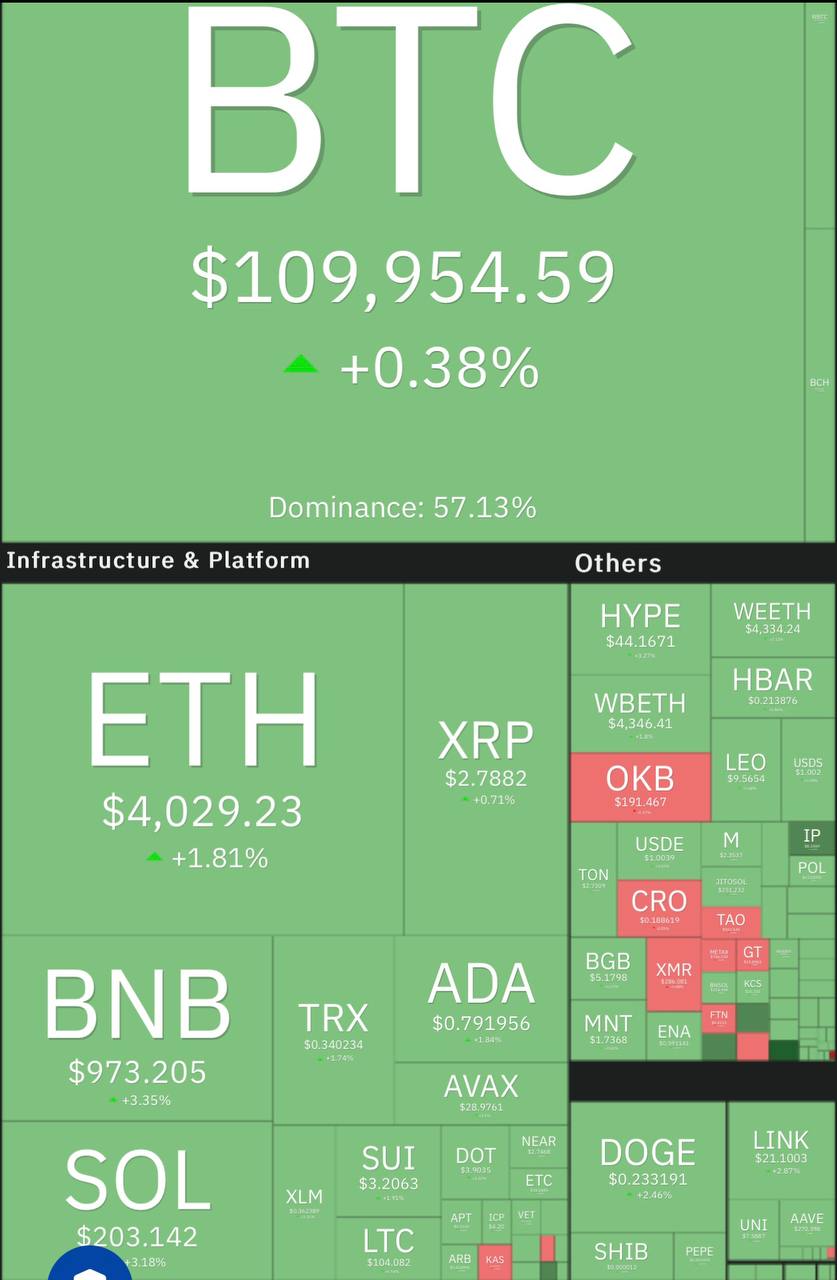
Task: Tap the blue floating hexagon button
Action: [90, 1266]
